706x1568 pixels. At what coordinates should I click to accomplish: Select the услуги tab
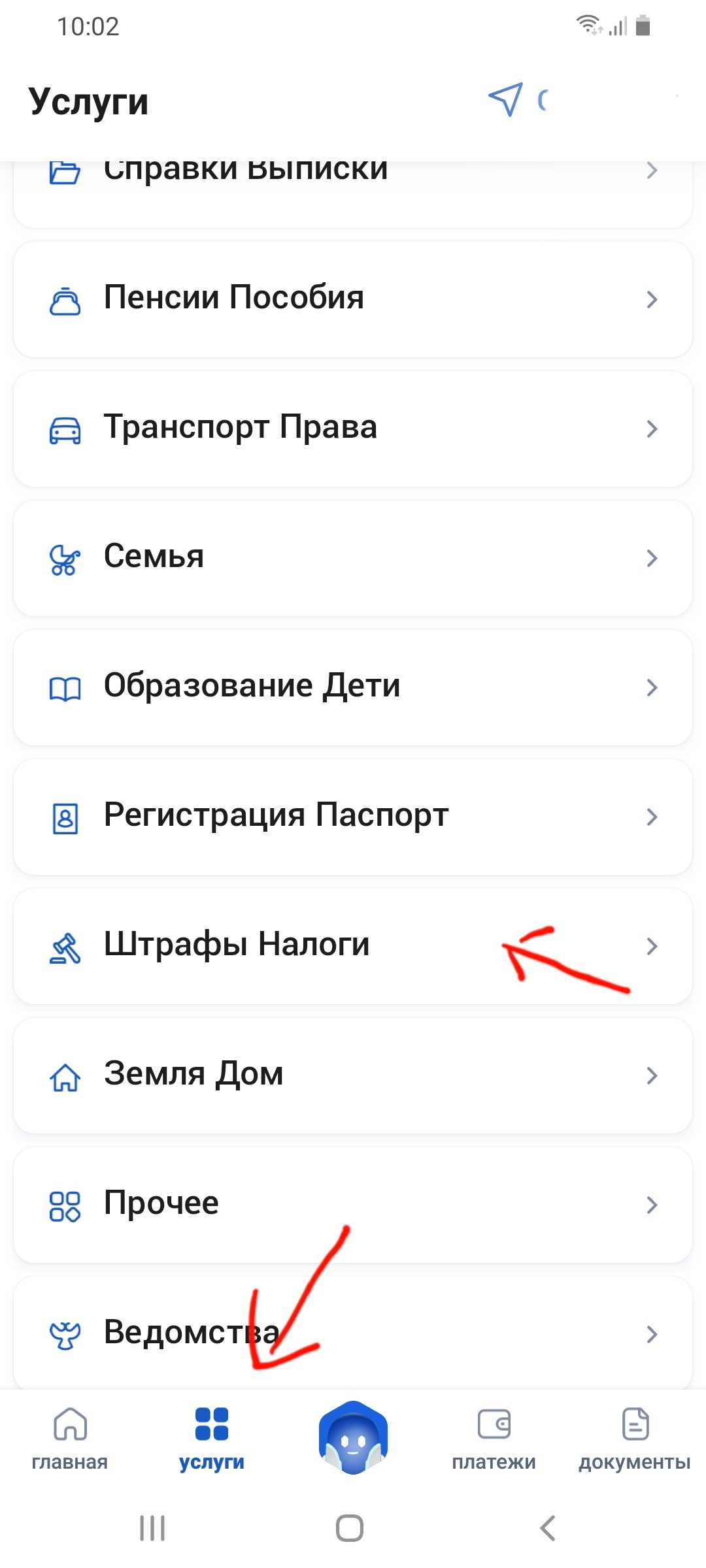pyautogui.click(x=211, y=1438)
